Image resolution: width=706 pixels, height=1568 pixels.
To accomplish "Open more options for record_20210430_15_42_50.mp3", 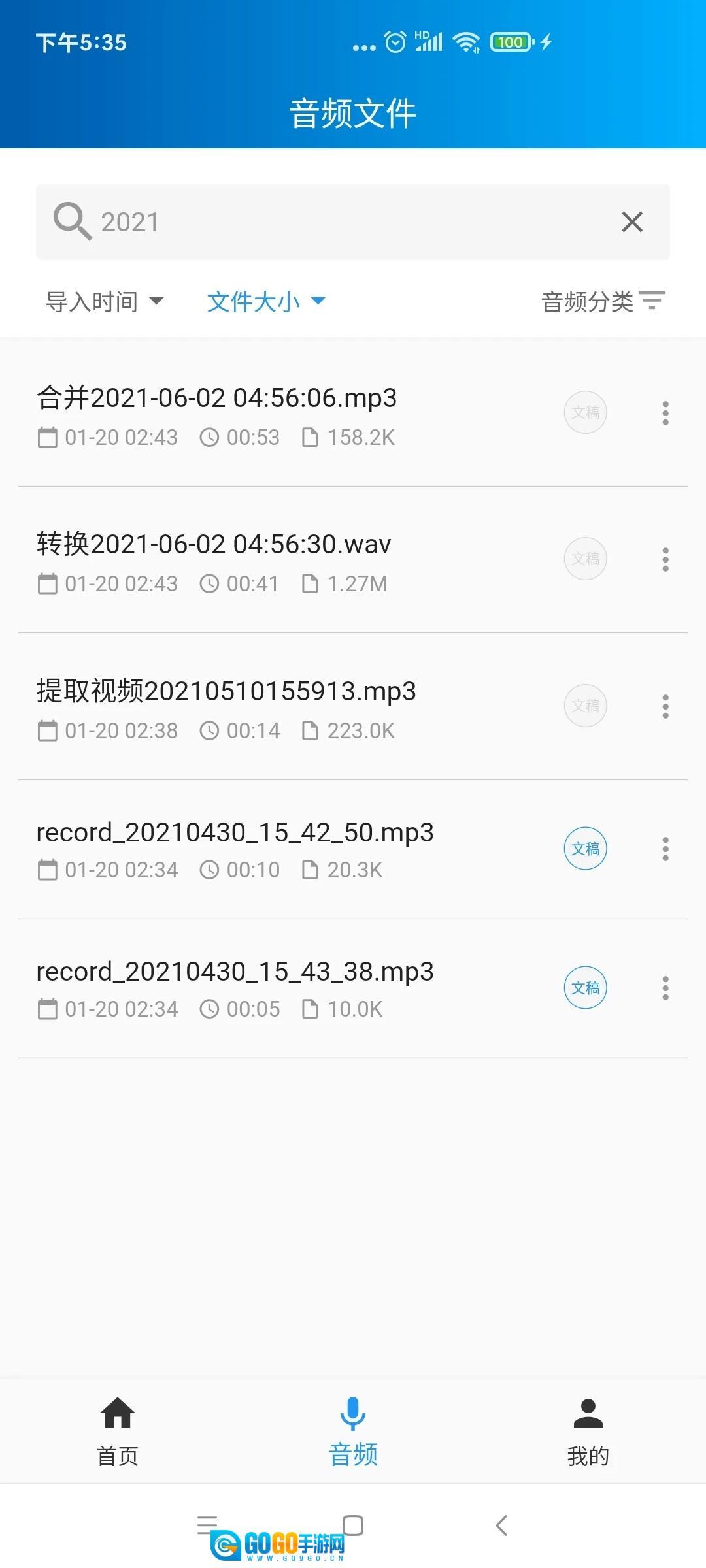I will 665,849.
